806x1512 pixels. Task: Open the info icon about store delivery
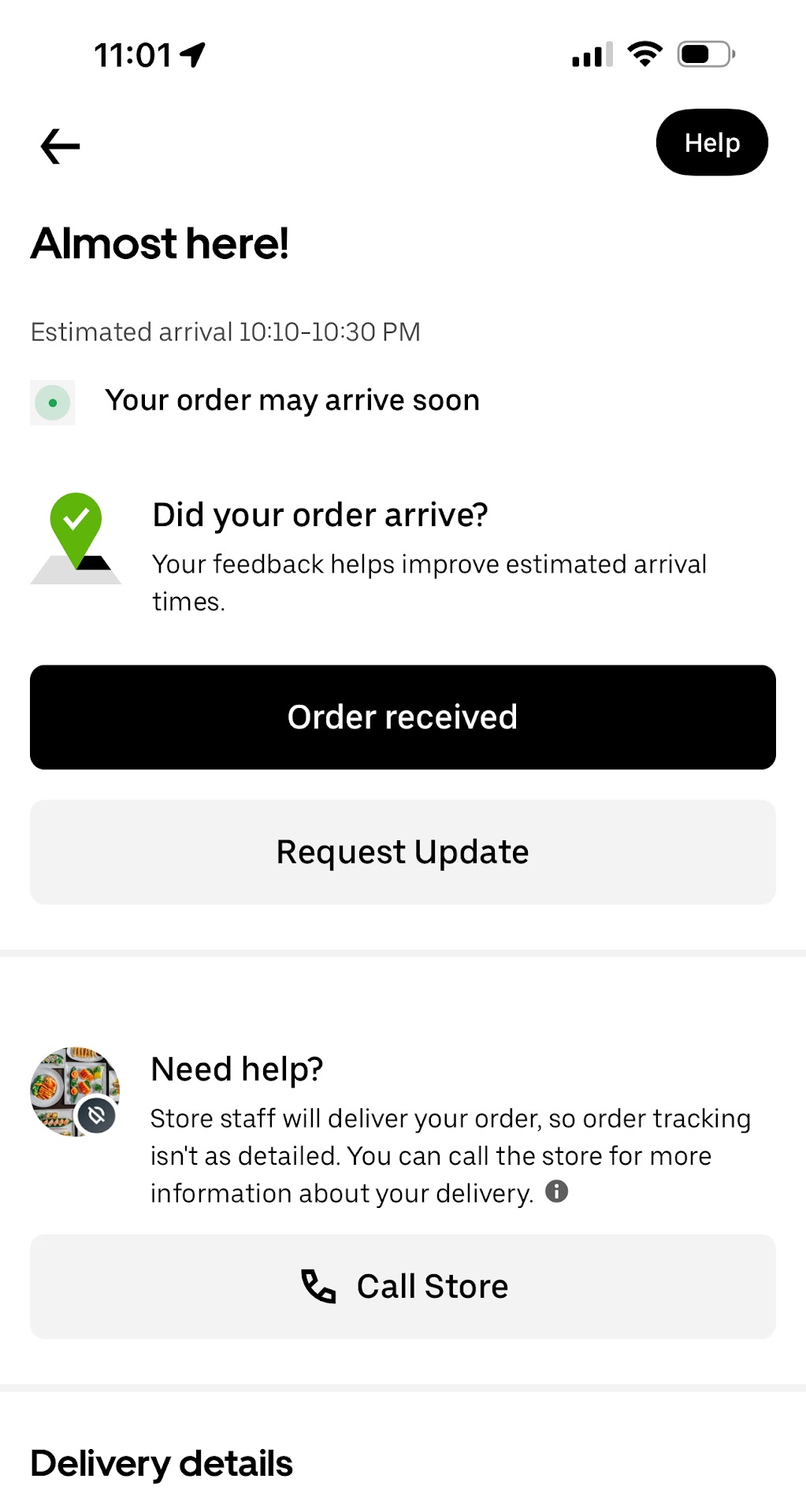click(557, 1191)
